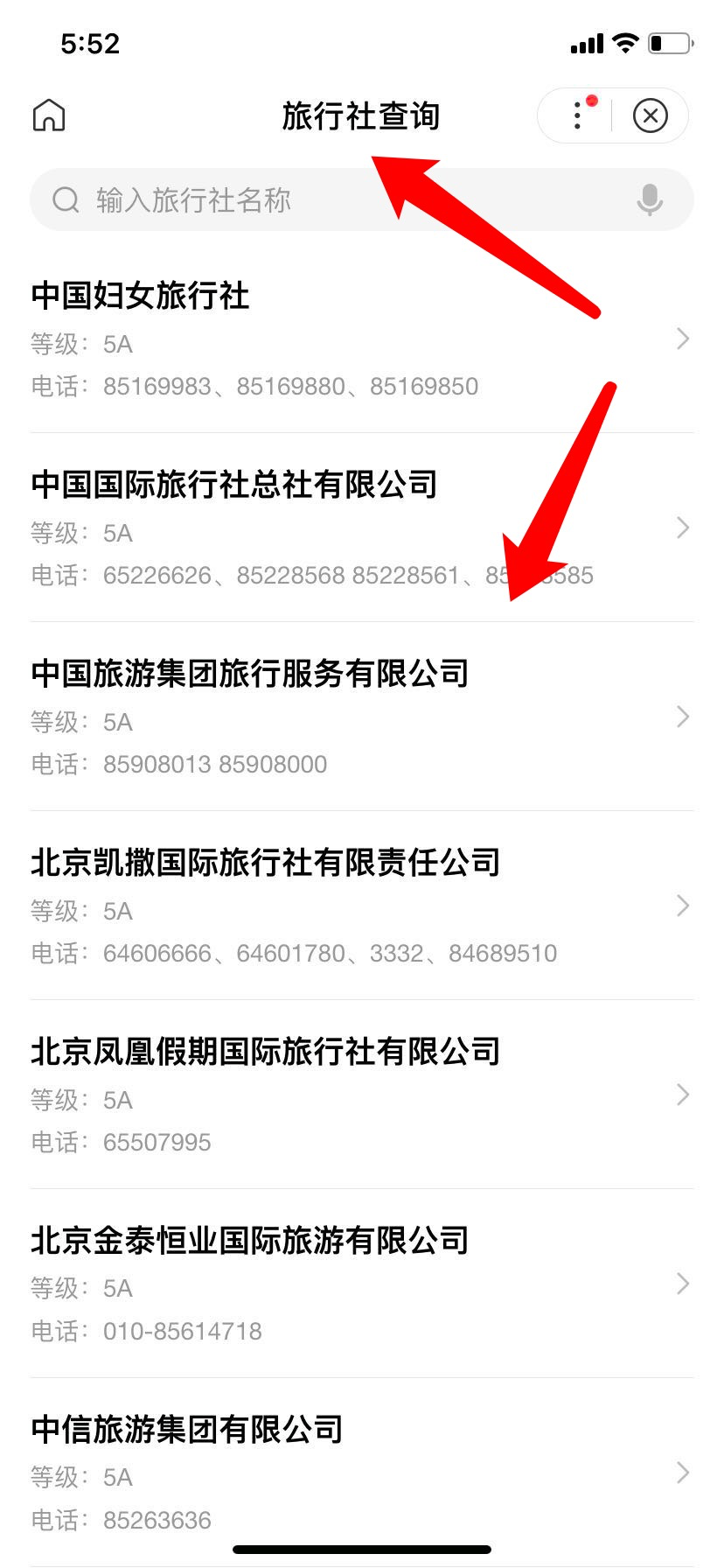Tap phone number 010-85614718 of 北京金泰恒业
The width and height of the screenshot is (724, 1568).
(x=184, y=1331)
